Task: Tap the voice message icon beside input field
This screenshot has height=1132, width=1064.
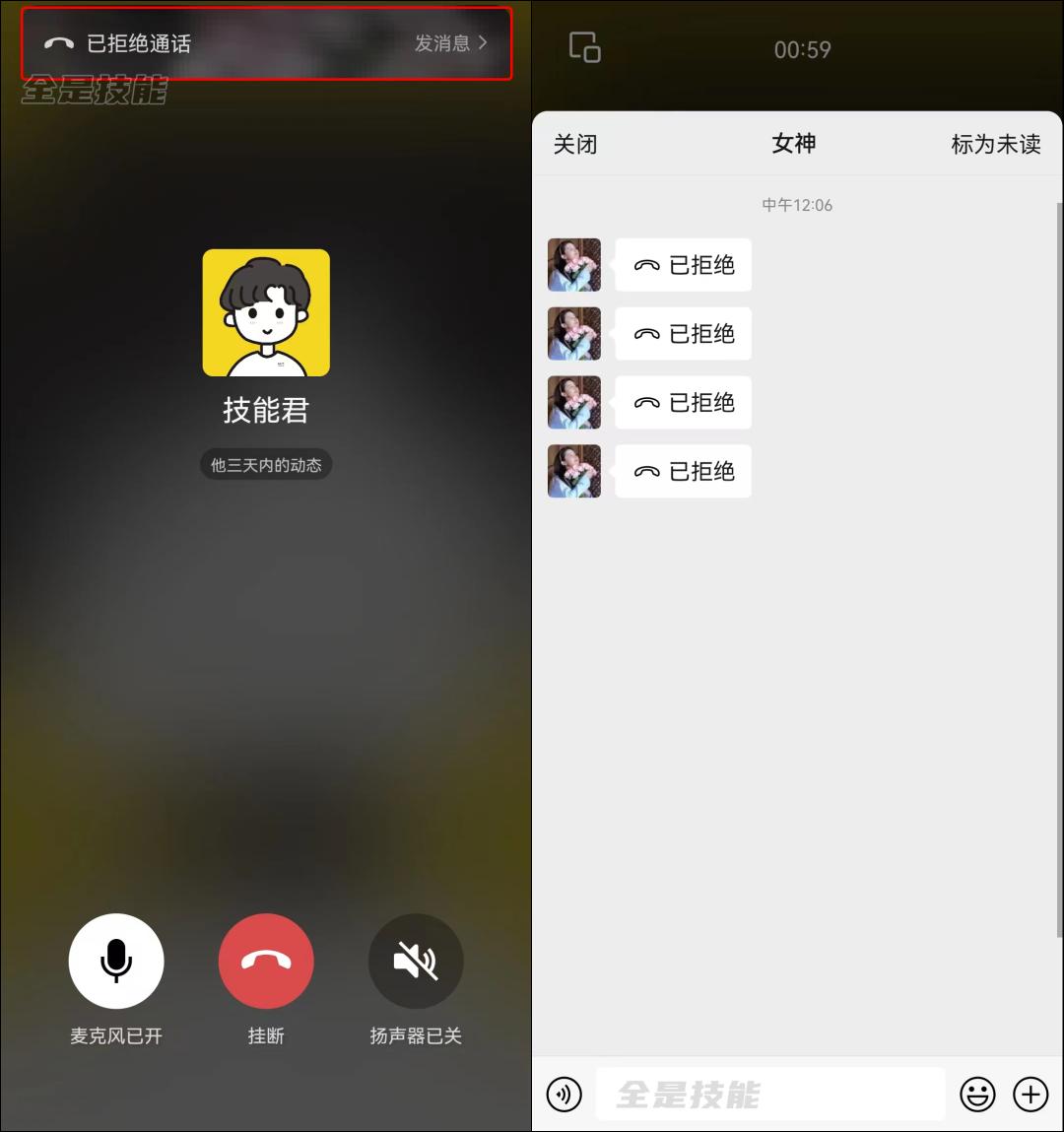Action: [x=564, y=1095]
